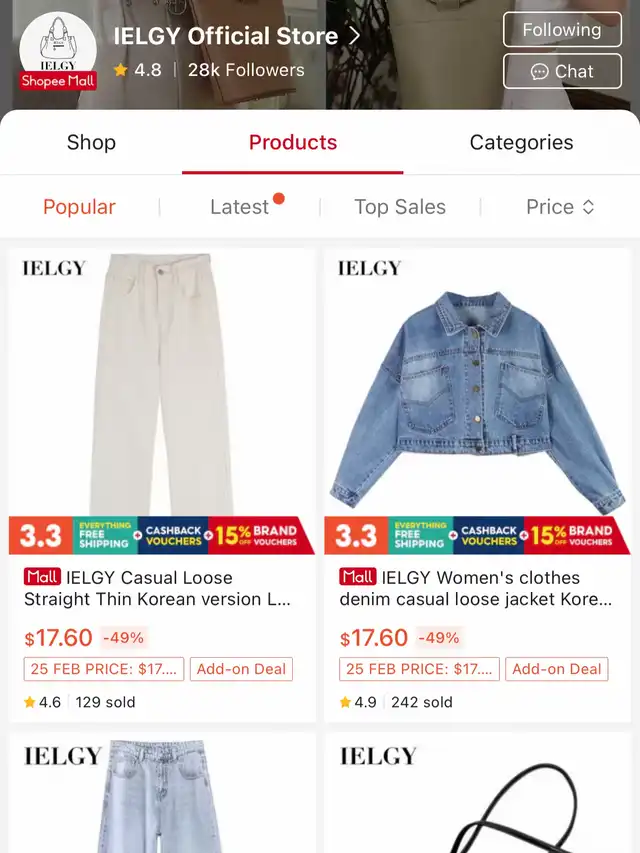
Task: Switch to the Categories tab
Action: pos(521,142)
